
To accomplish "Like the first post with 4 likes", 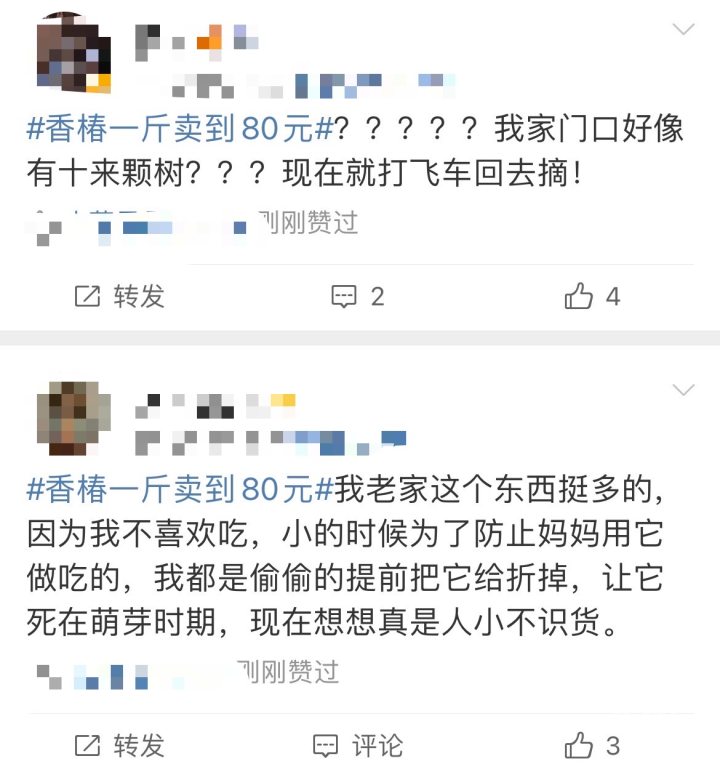I will tap(592, 296).
